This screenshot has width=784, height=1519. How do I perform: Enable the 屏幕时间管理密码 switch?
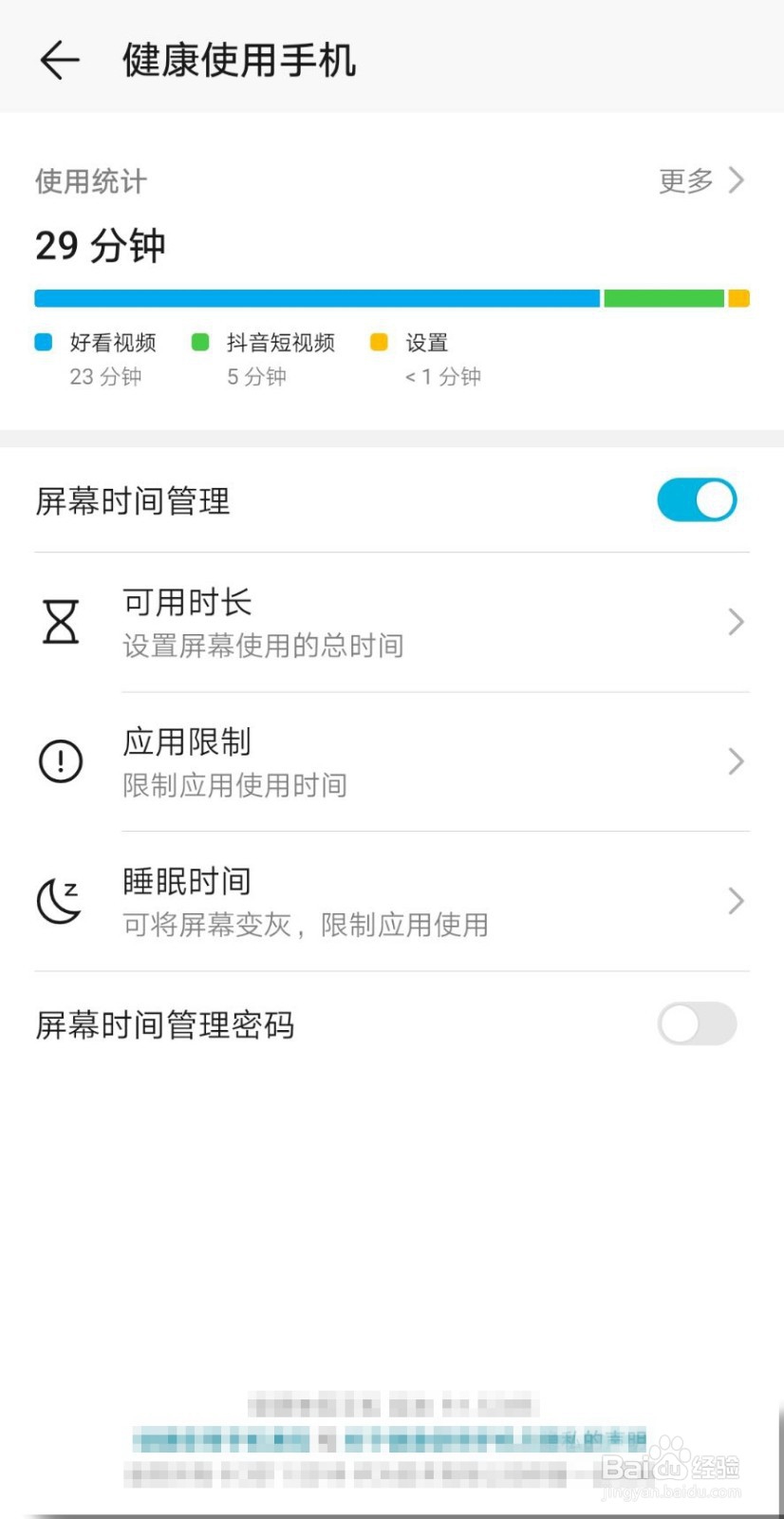point(698,1025)
